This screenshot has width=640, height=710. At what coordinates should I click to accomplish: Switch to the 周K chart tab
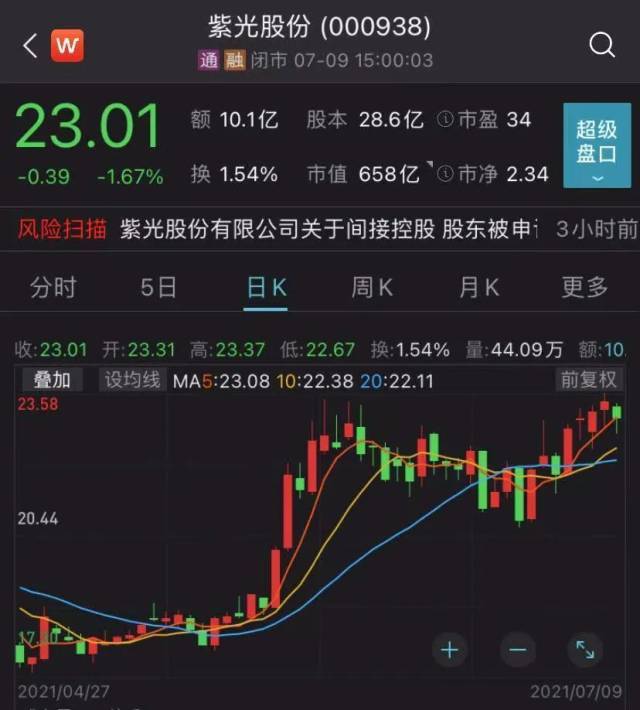(x=372, y=288)
